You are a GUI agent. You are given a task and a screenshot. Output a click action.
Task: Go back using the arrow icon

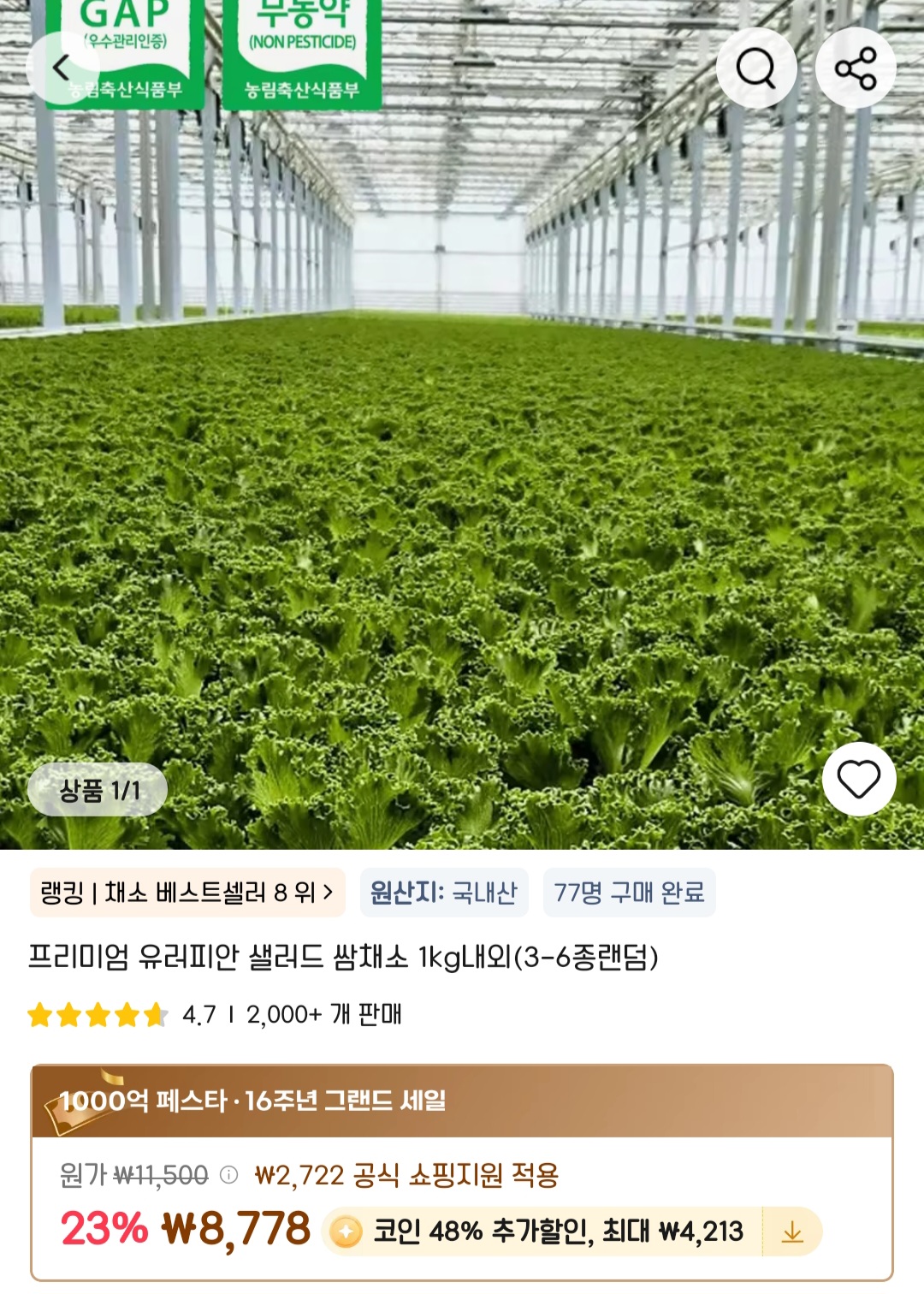[62, 68]
